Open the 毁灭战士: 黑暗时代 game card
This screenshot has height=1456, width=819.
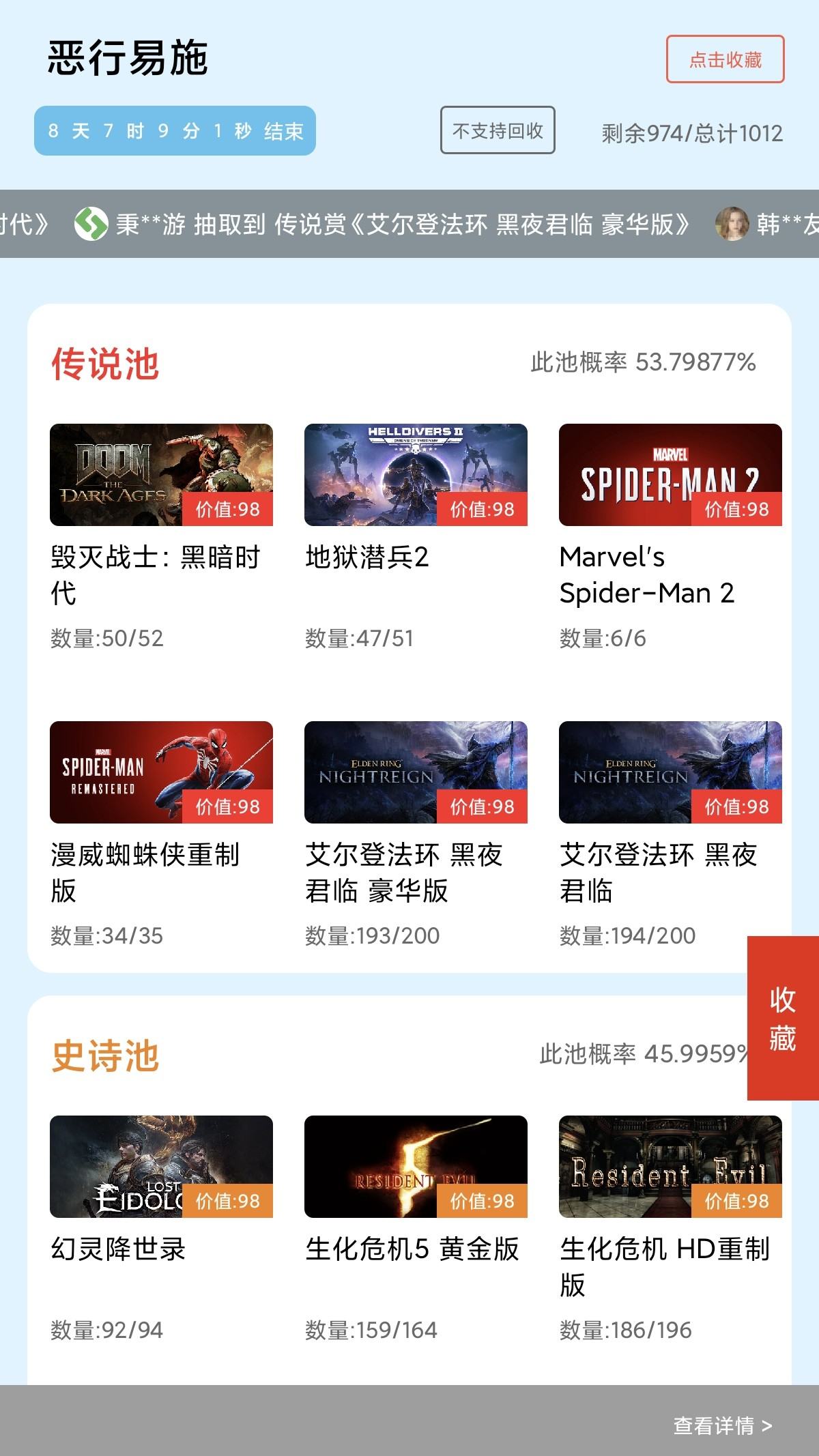coord(161,476)
